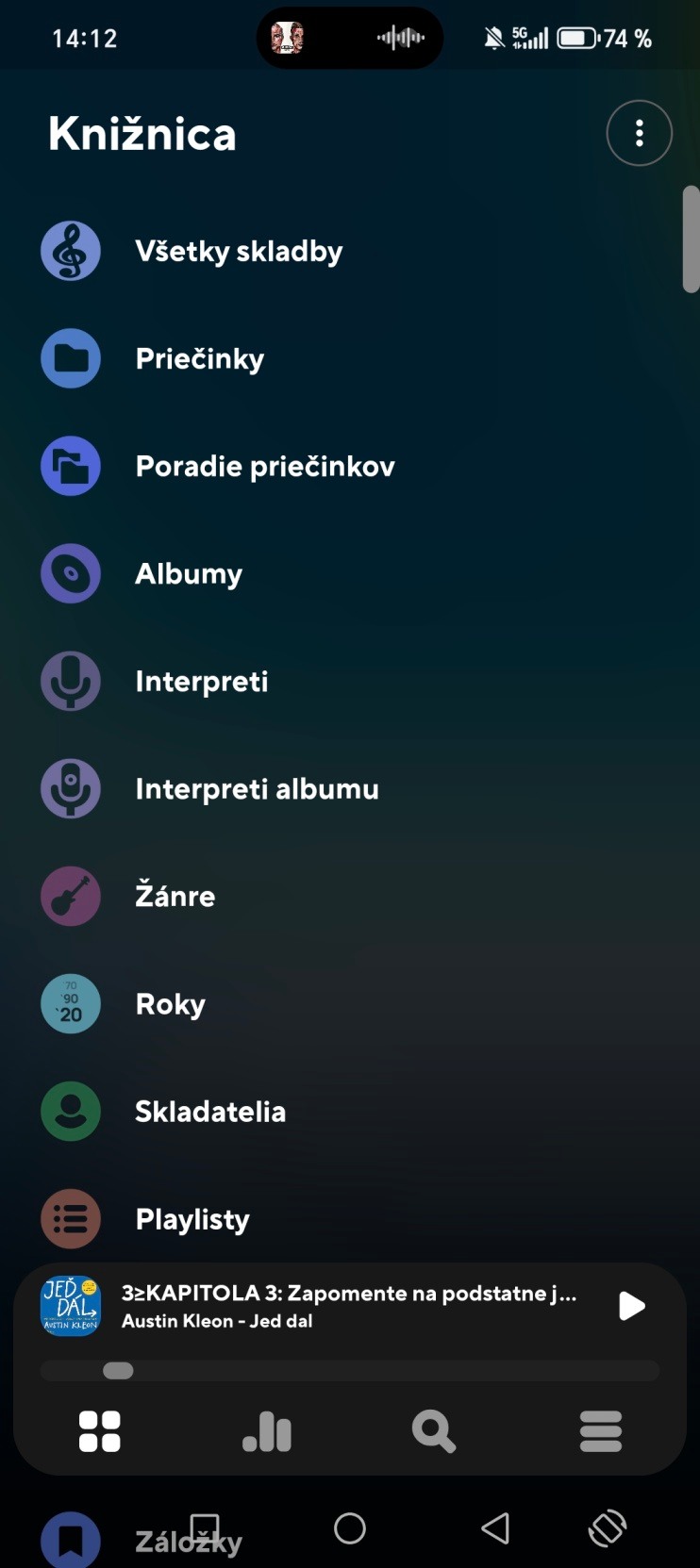
Task: Open Skladatelia
Action: click(209, 1112)
